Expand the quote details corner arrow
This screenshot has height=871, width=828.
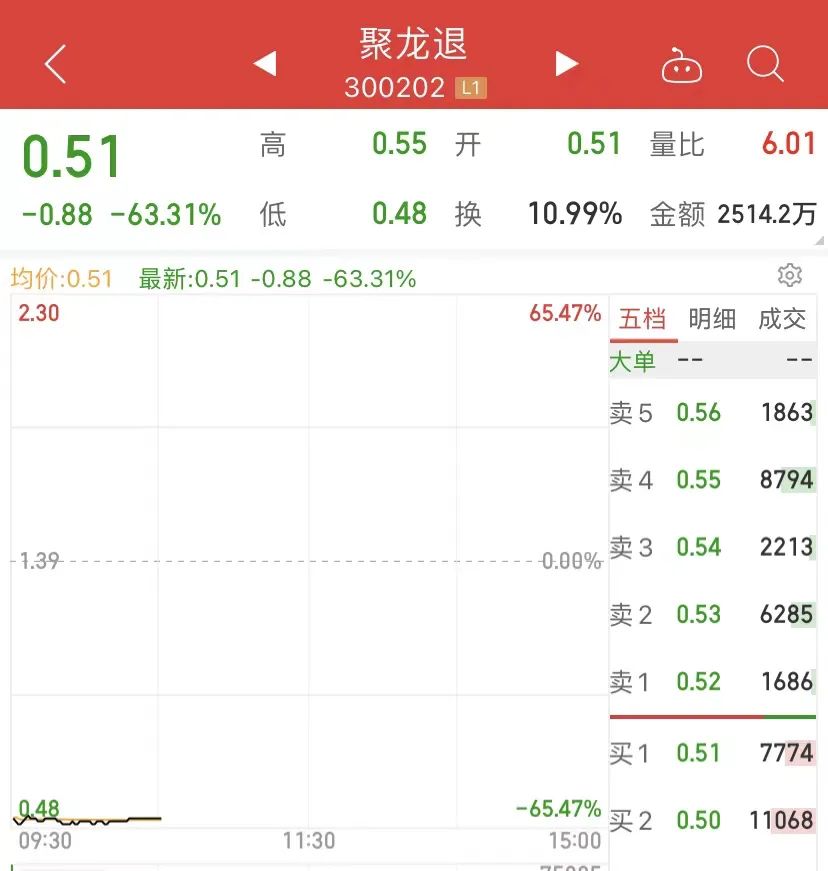coord(820,240)
